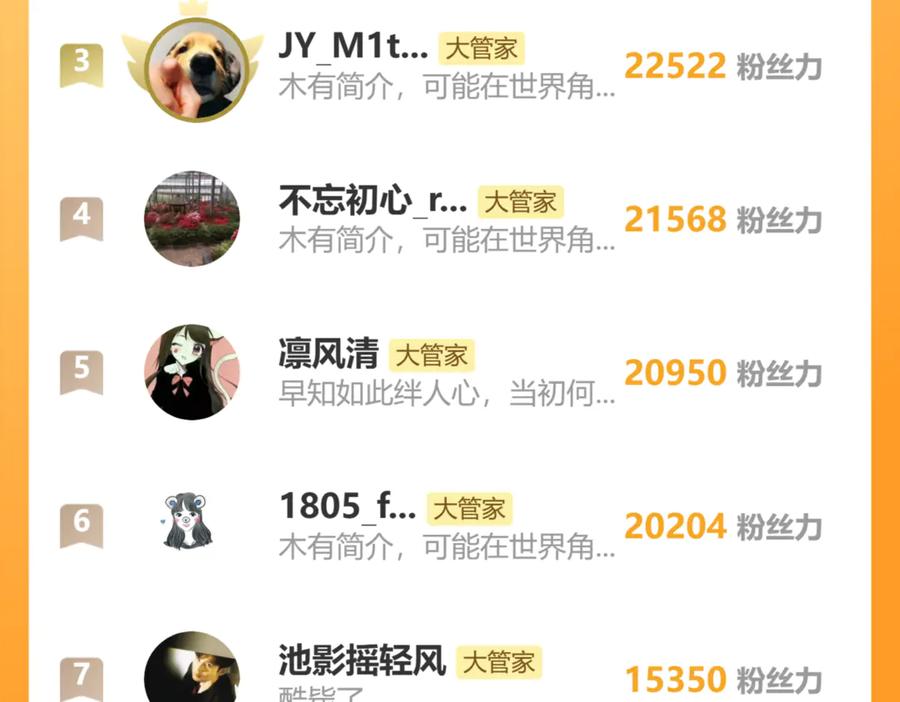Open the third-ranked user JY_M1t... profile
900x702 pixels.
353,47
